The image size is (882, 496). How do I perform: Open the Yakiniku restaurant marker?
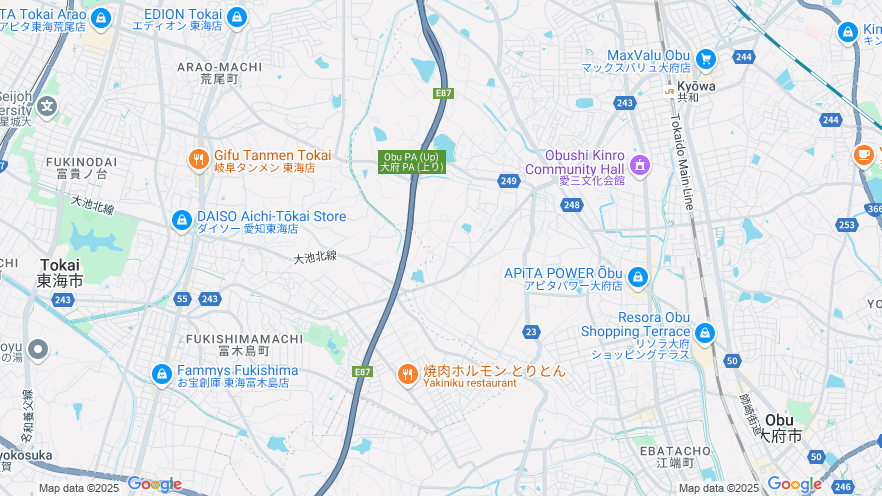[x=407, y=374]
